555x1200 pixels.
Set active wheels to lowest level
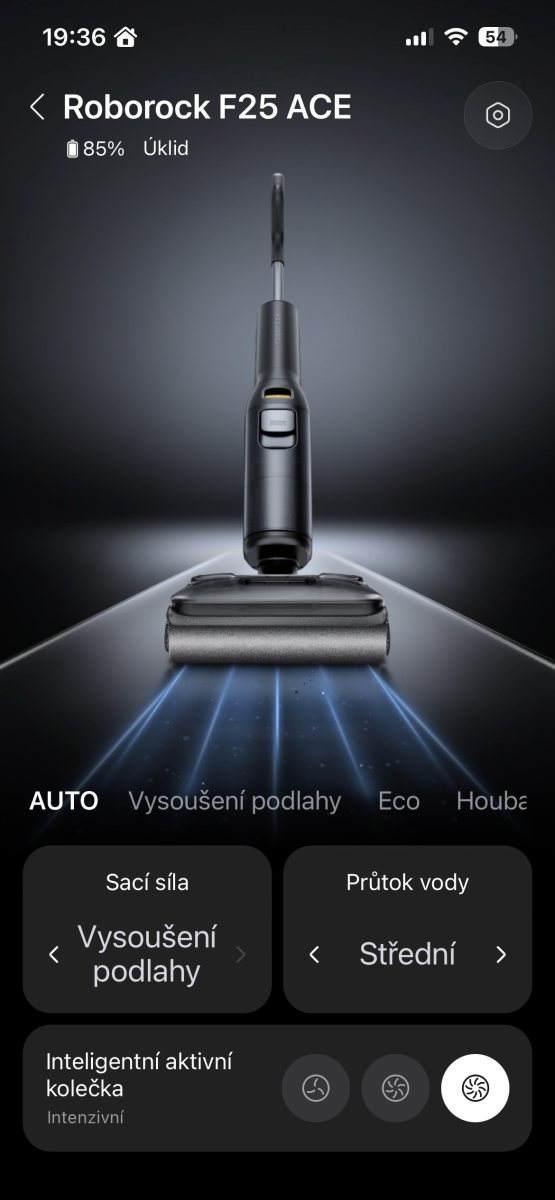pos(316,1088)
